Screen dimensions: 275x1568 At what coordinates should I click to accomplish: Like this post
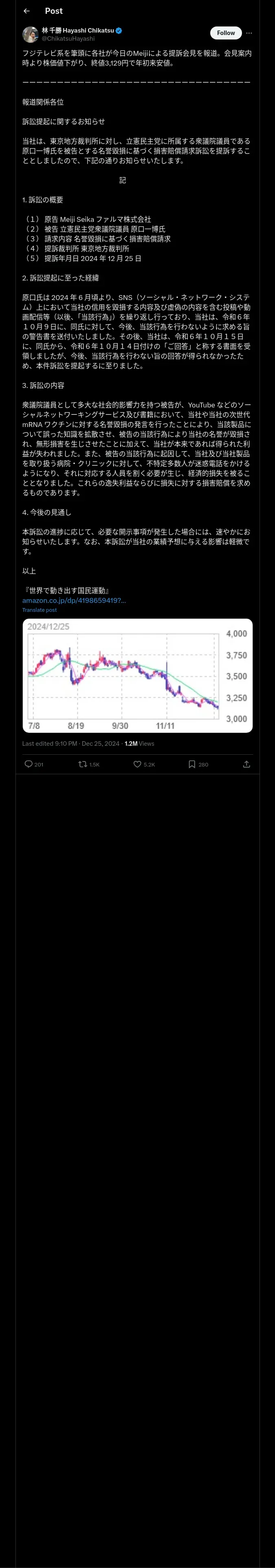pos(138,764)
